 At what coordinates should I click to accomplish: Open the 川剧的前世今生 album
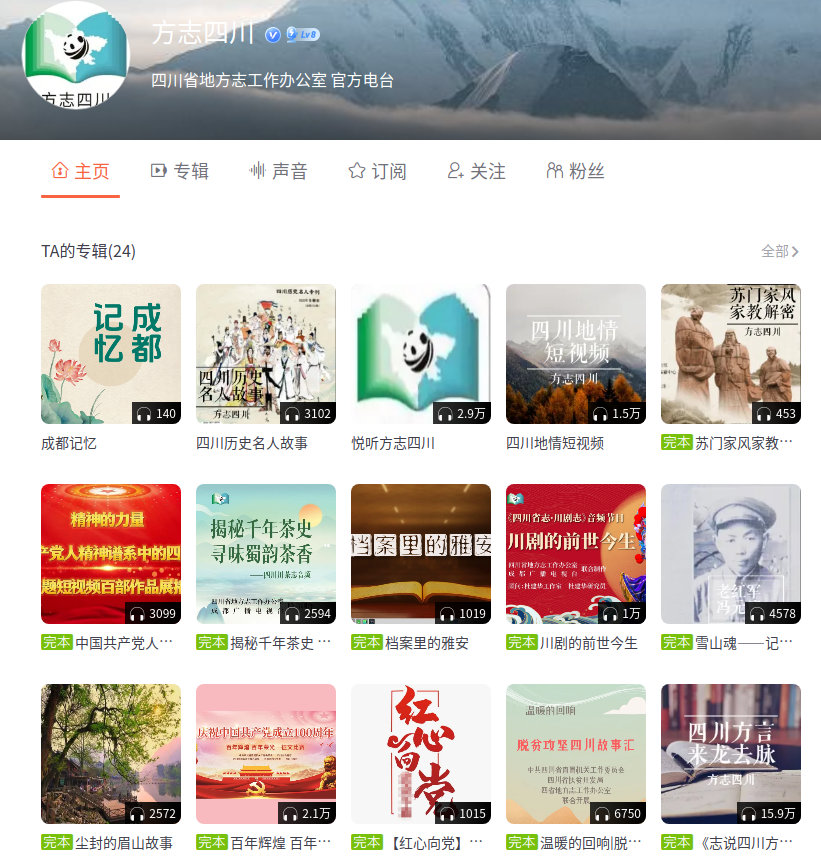point(576,554)
